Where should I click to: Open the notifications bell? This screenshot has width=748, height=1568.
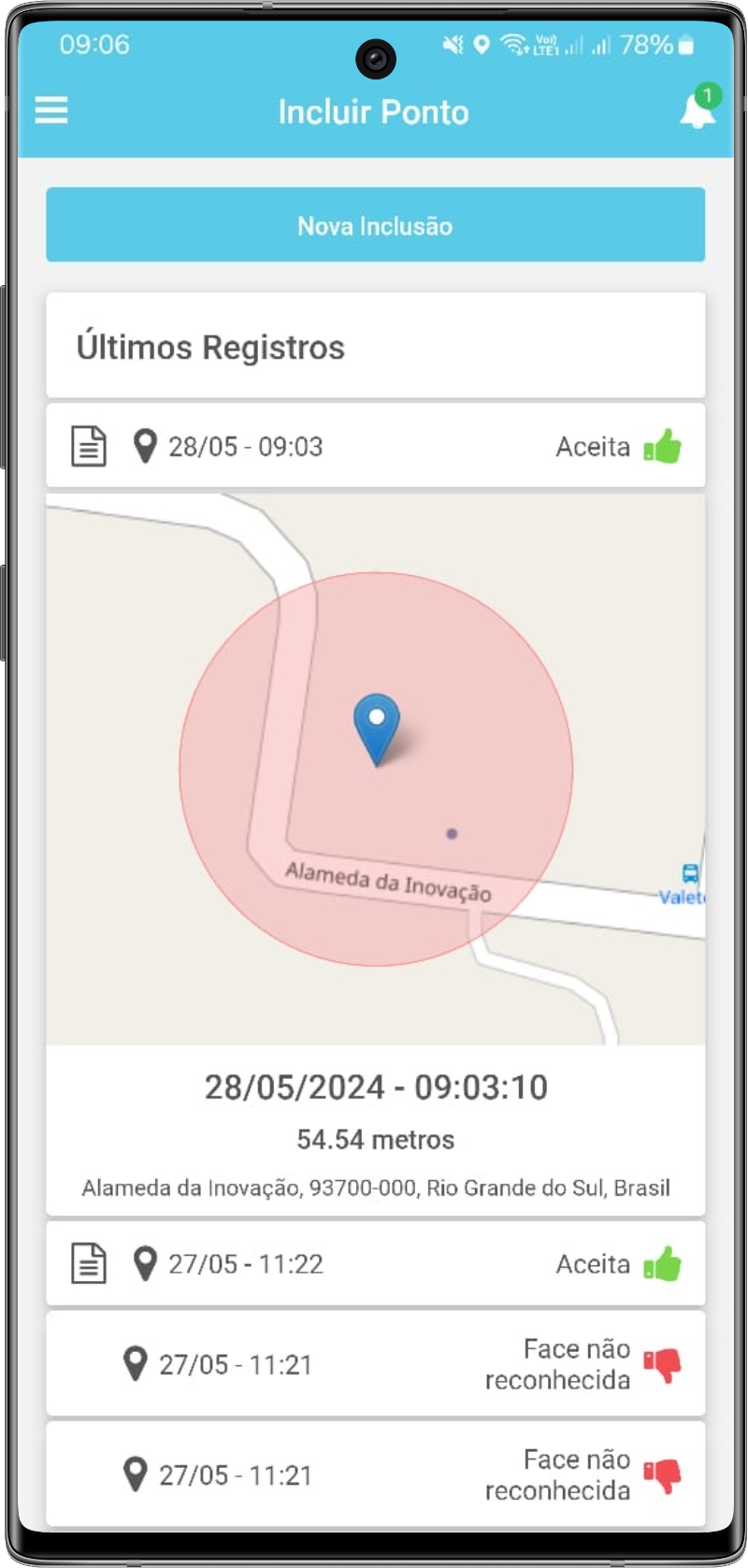tap(697, 111)
